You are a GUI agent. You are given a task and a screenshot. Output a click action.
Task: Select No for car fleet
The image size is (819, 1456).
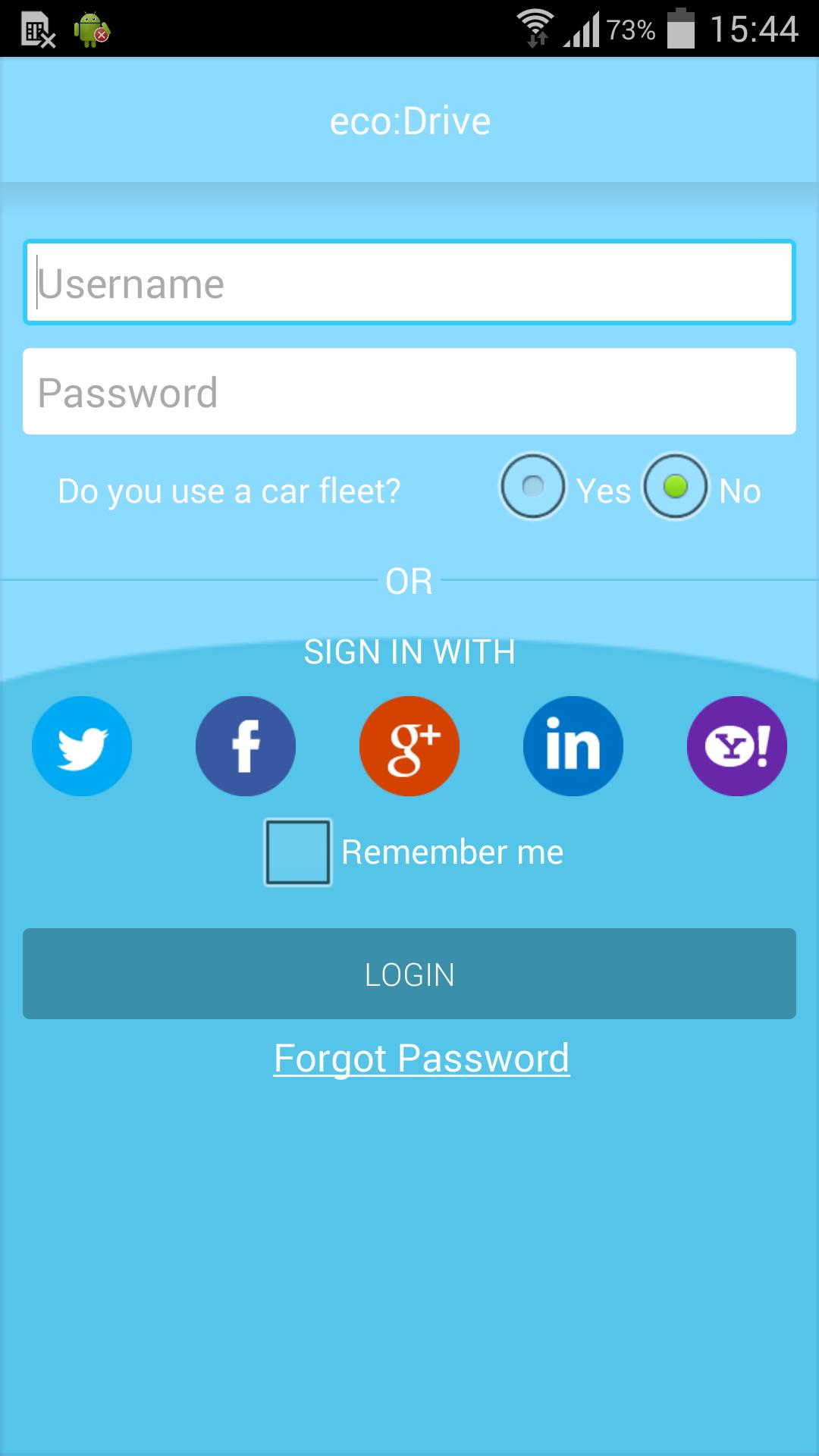676,487
